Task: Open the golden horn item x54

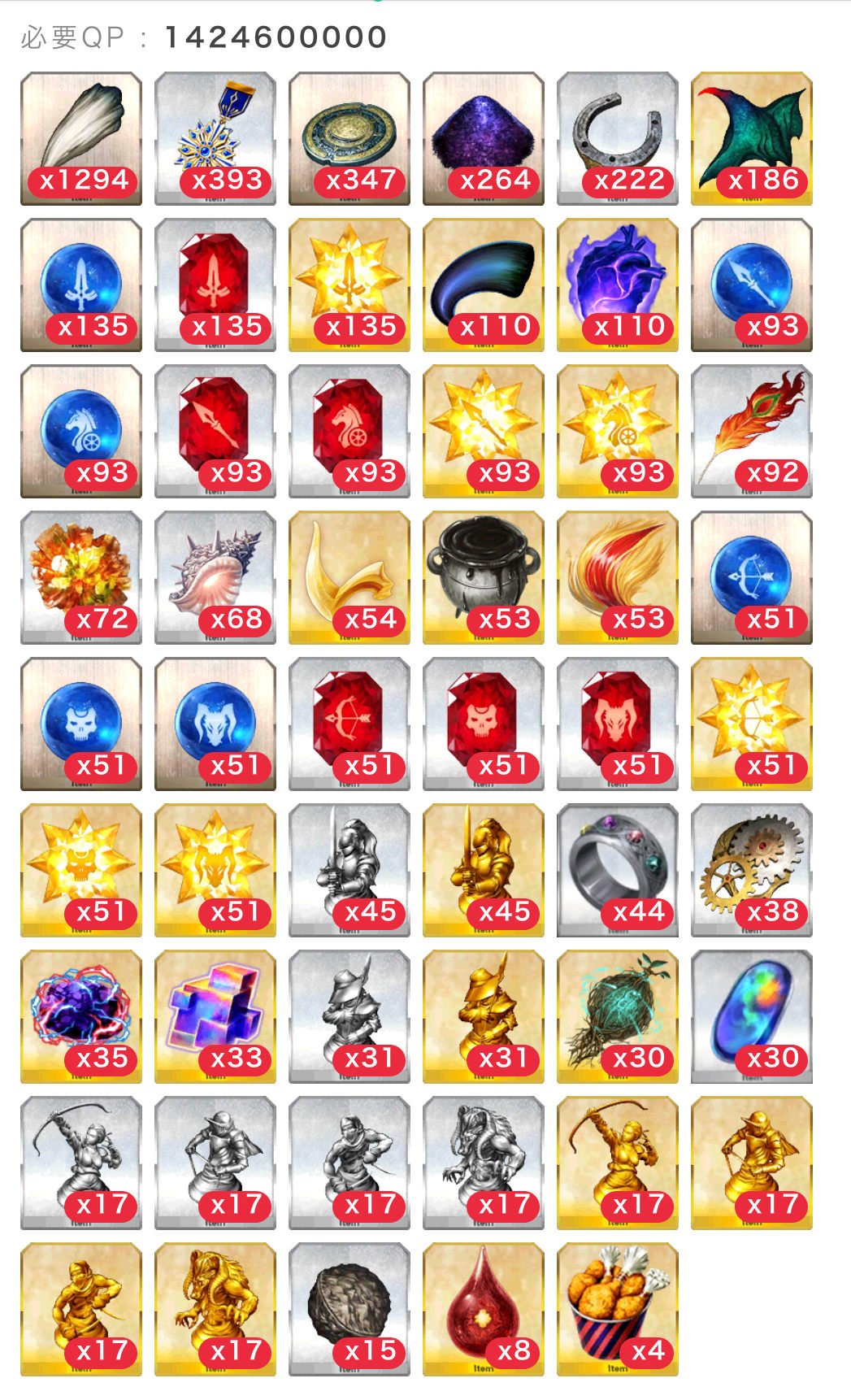Action: point(350,577)
